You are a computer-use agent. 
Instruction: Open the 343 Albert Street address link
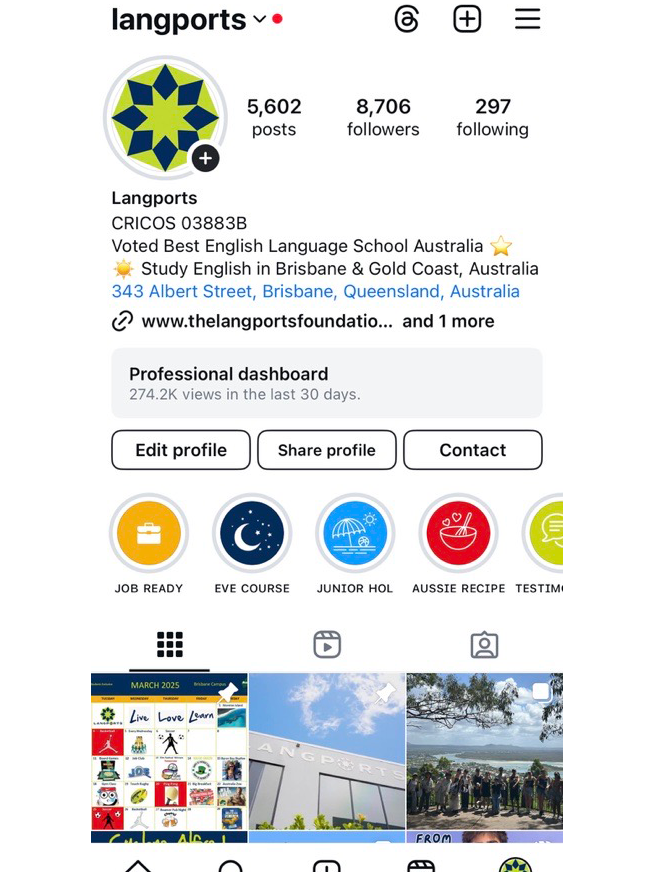click(315, 291)
